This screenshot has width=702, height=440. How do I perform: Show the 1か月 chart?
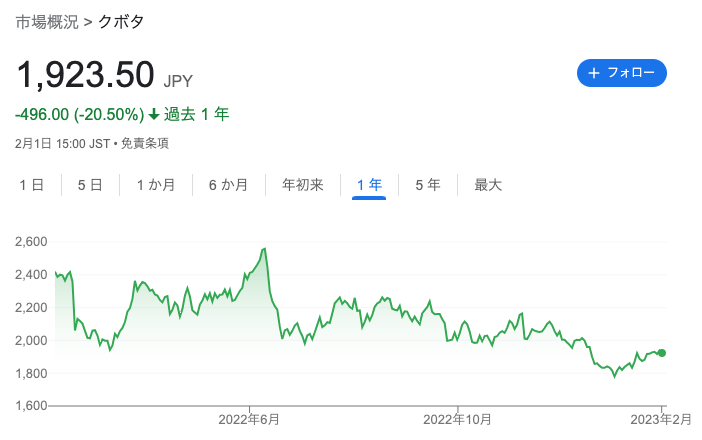click(x=156, y=184)
